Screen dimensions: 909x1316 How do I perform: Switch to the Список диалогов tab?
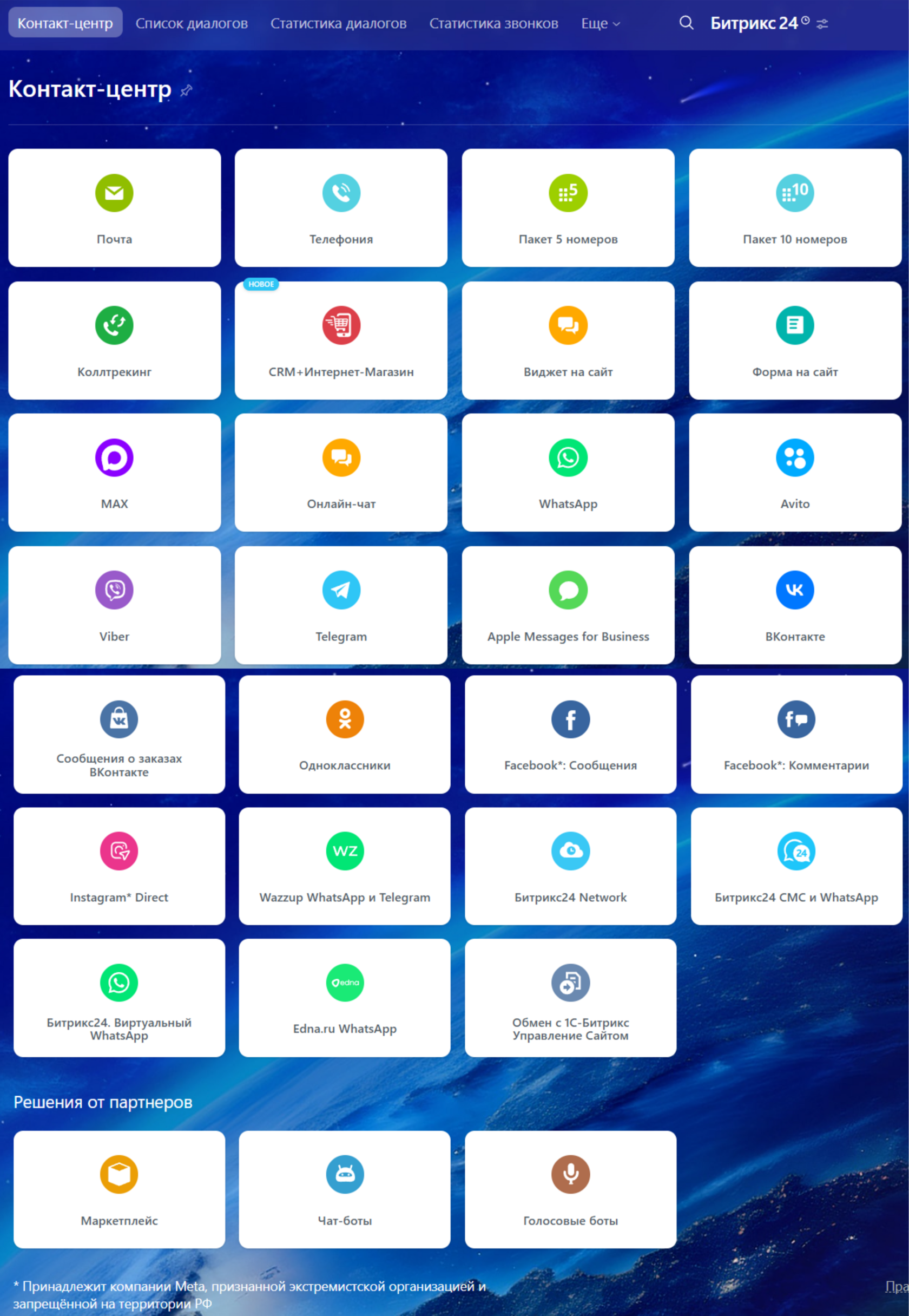pos(192,23)
